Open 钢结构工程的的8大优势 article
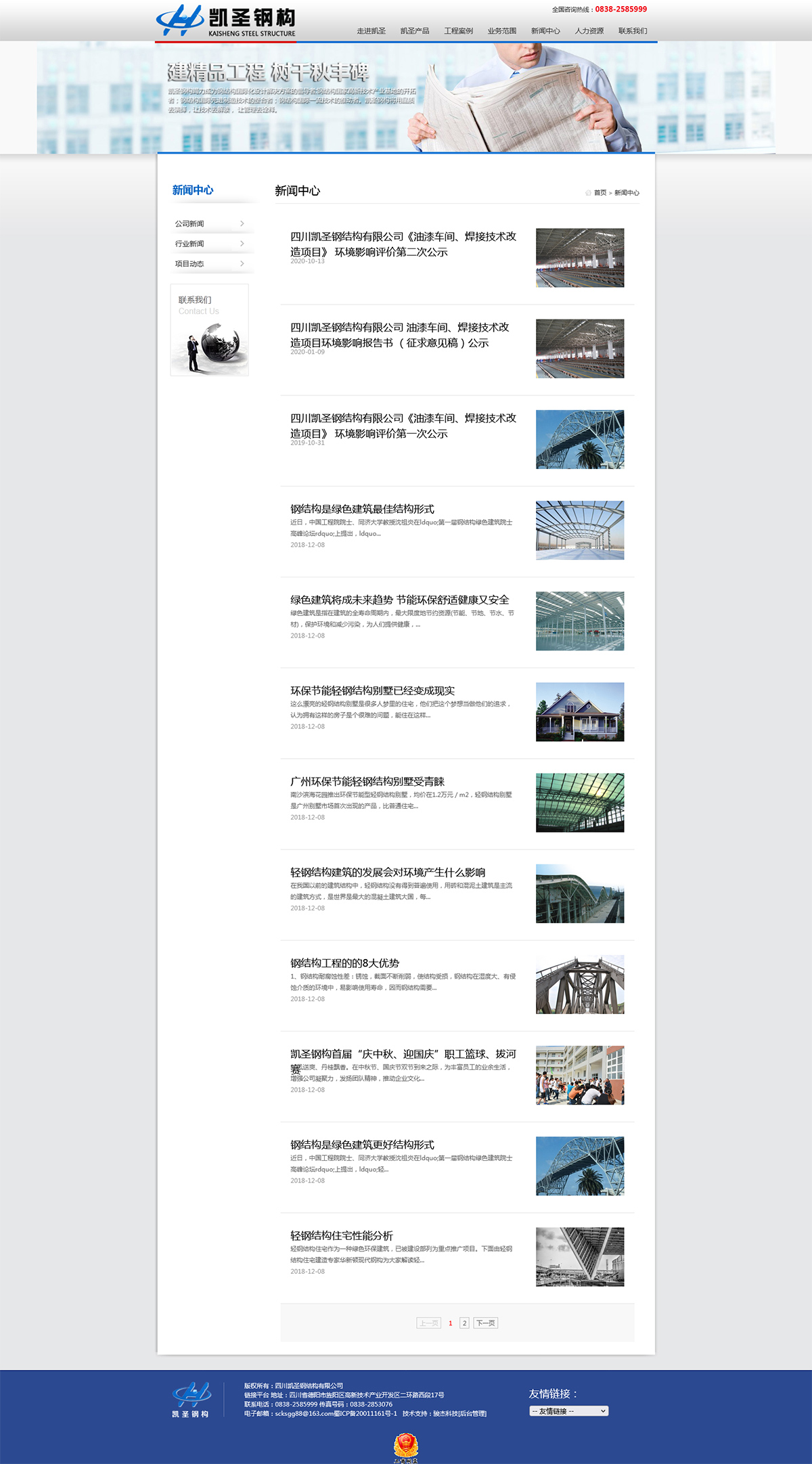This screenshot has height=1464, width=812. 344,963
